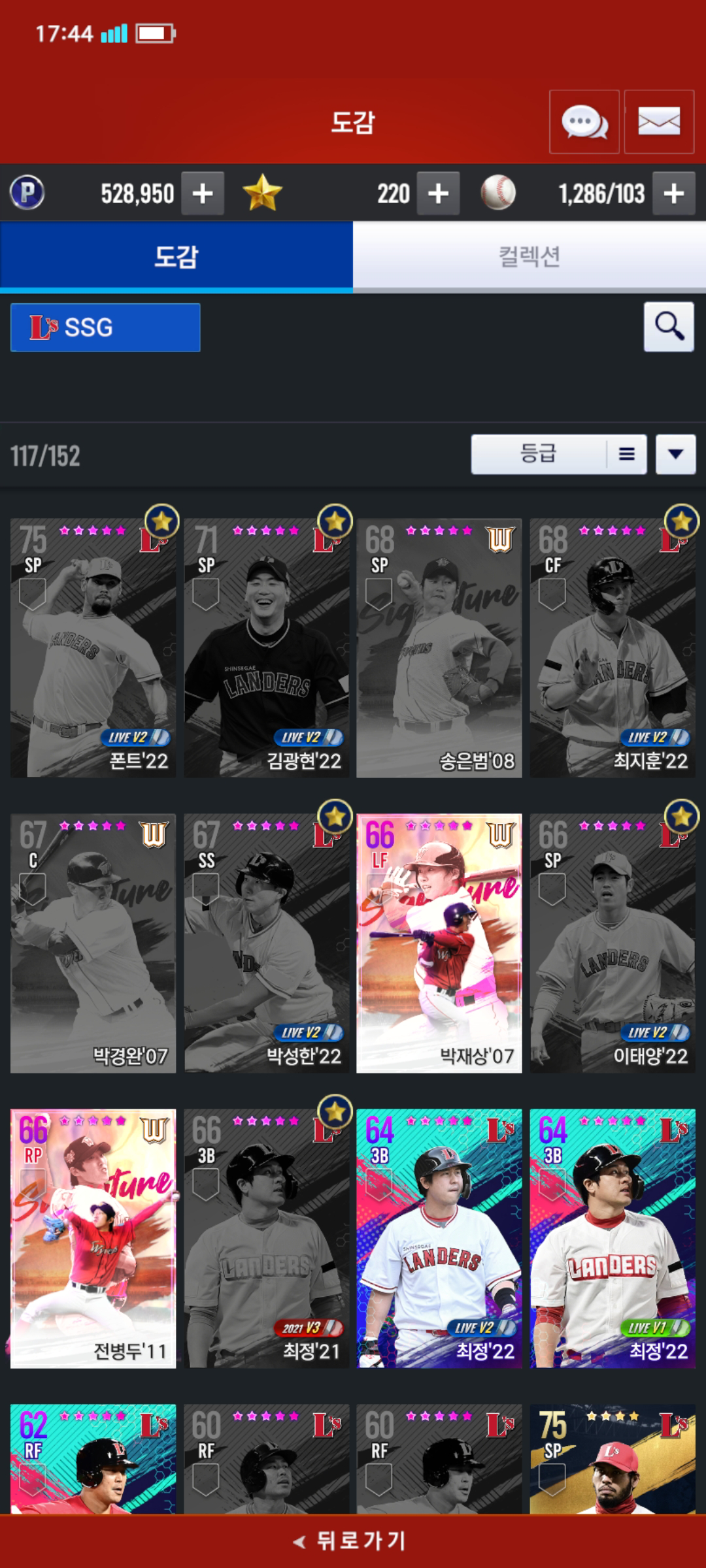Image resolution: width=706 pixels, height=1568 pixels.
Task: Add more baseballs next to 1,286/103
Action: click(x=674, y=193)
